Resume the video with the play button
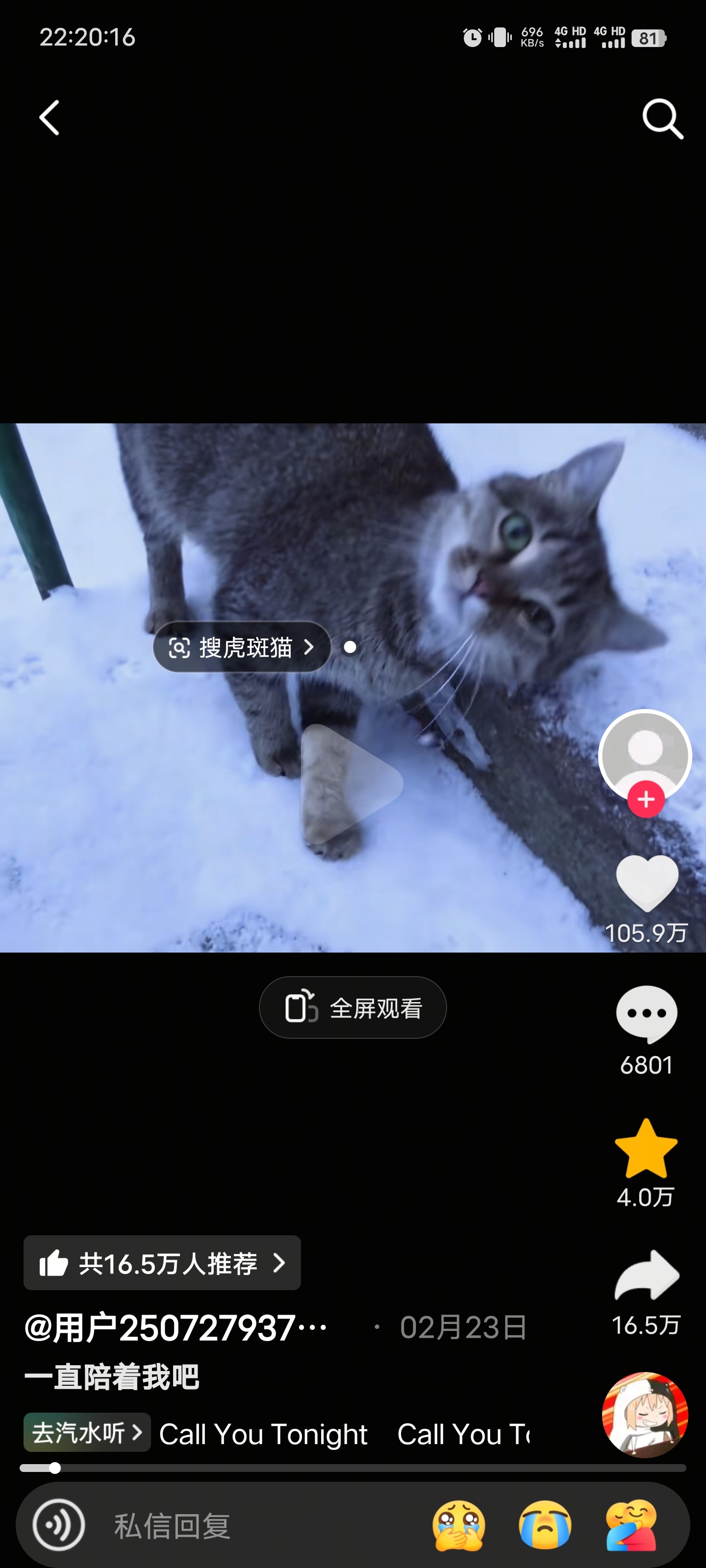 pos(352,784)
